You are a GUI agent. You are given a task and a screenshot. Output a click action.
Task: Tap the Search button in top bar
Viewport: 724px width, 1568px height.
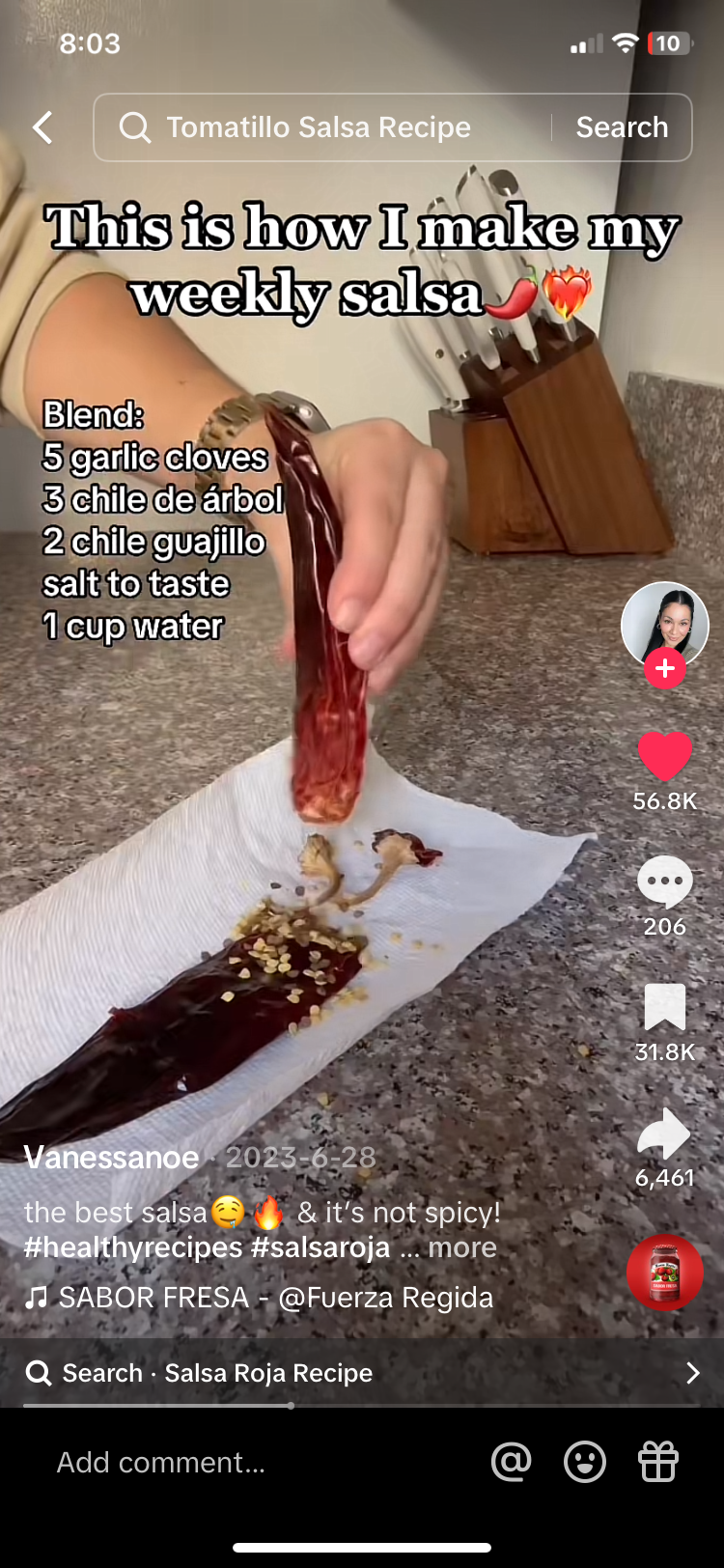click(x=622, y=127)
